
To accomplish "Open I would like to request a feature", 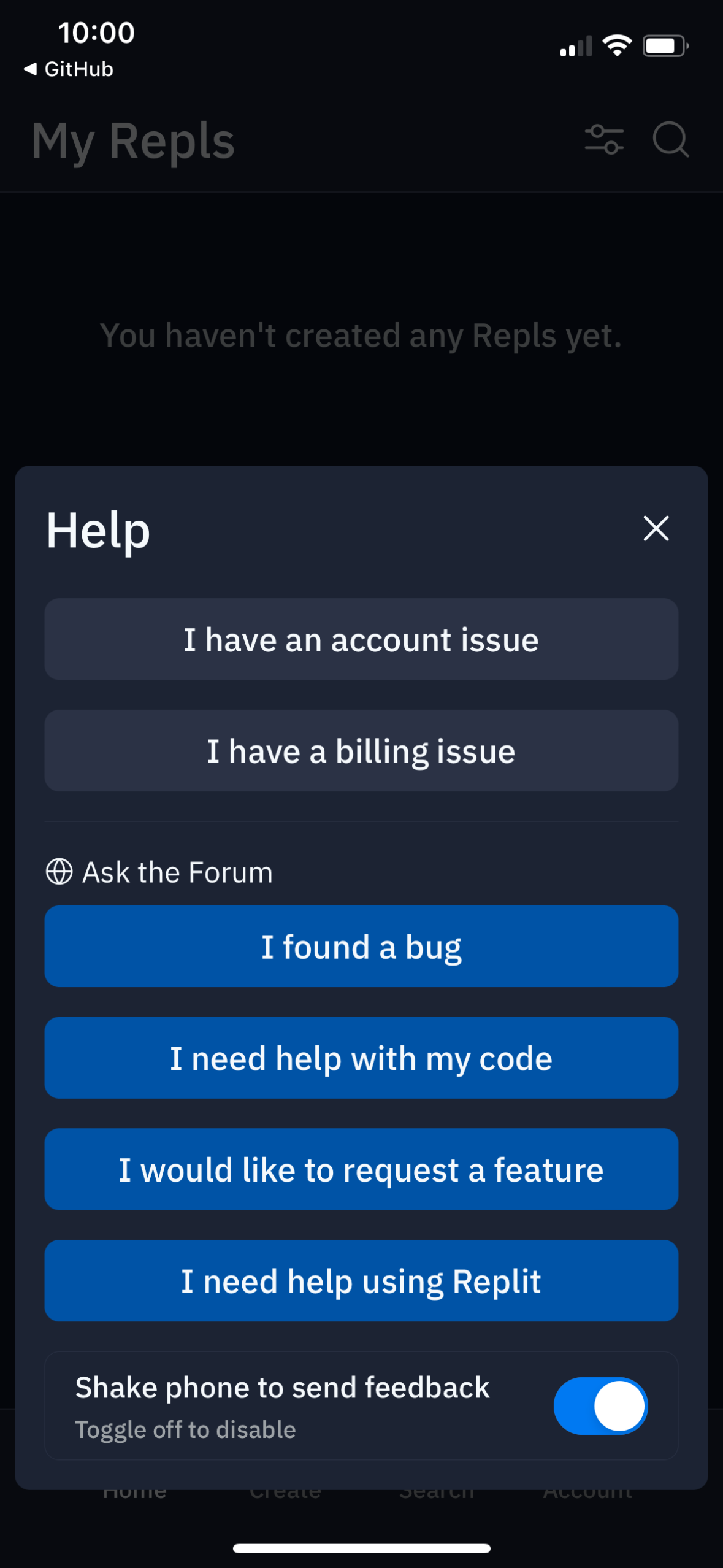I will [361, 1169].
